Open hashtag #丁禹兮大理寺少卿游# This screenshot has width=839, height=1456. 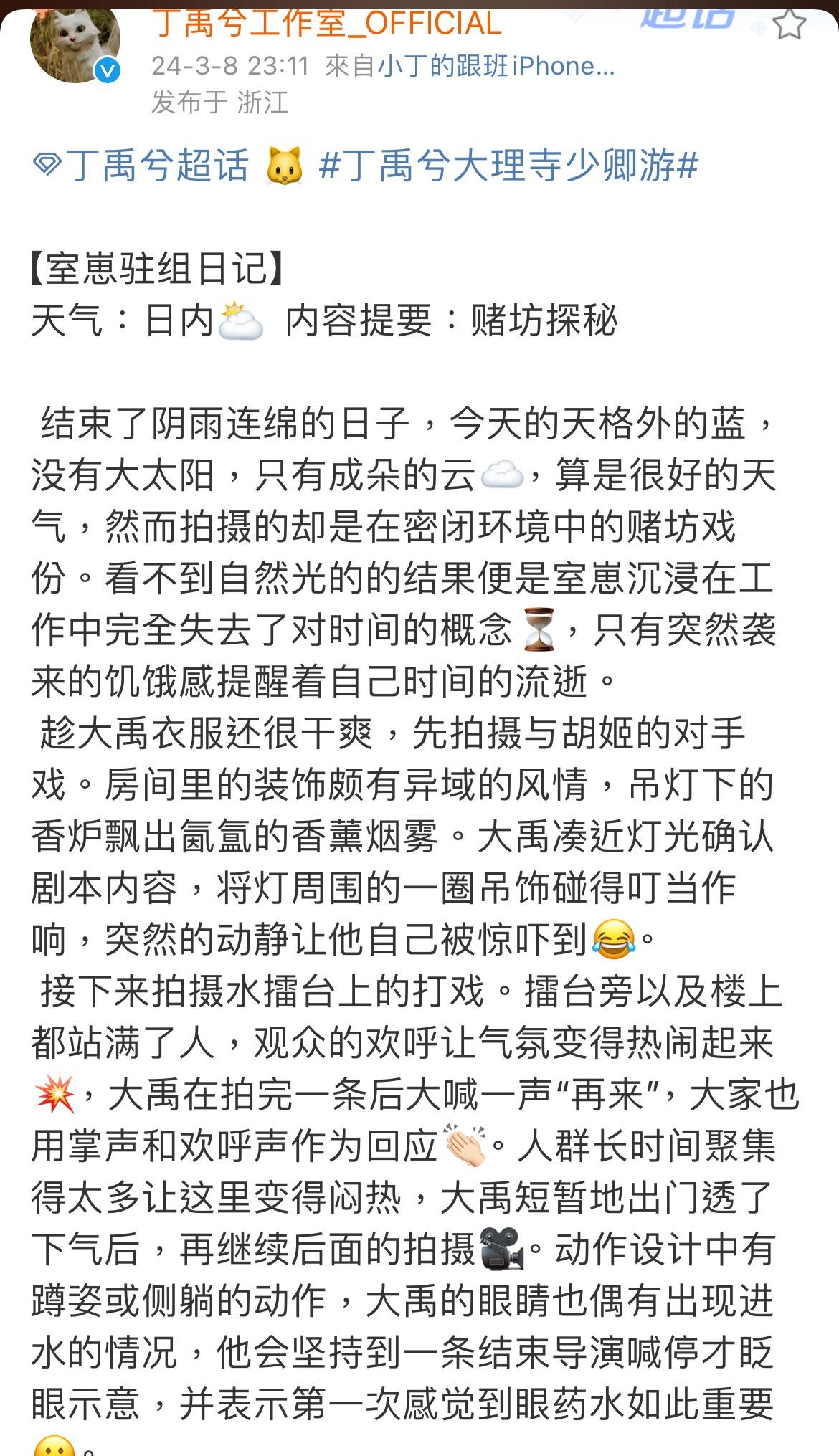point(508,166)
